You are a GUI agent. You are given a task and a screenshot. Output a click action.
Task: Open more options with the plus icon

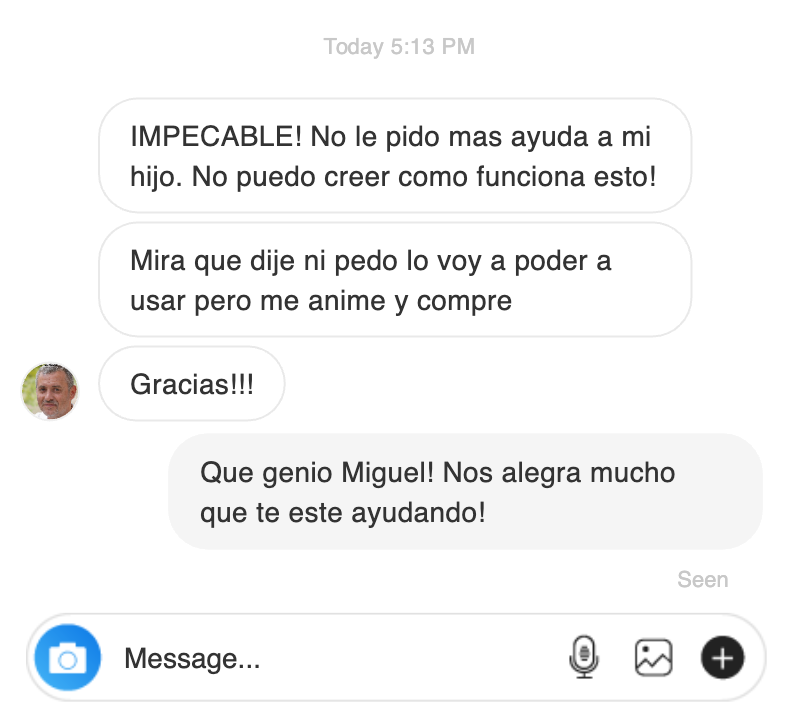click(x=723, y=658)
